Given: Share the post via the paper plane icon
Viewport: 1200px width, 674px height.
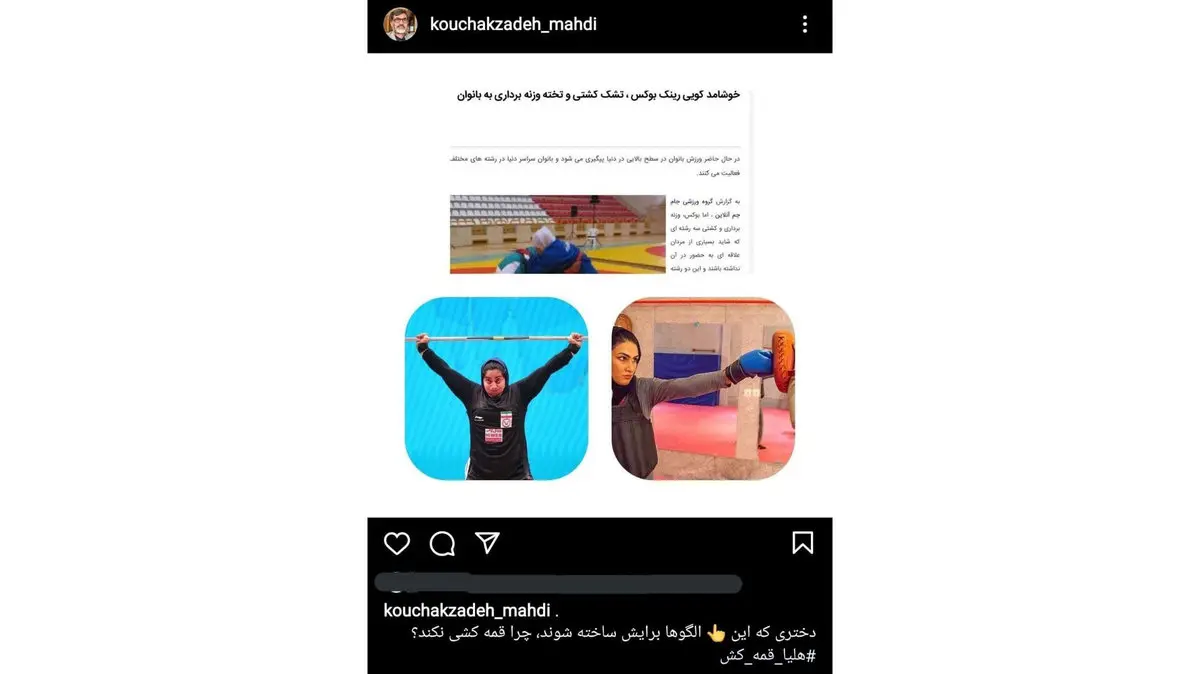Looking at the screenshot, I should point(487,543).
